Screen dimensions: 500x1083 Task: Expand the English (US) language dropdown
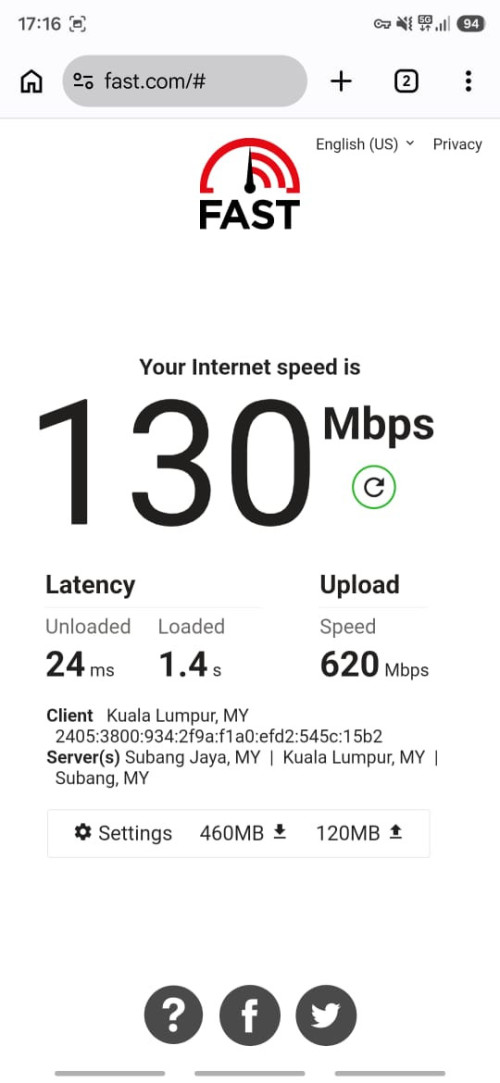click(x=365, y=144)
